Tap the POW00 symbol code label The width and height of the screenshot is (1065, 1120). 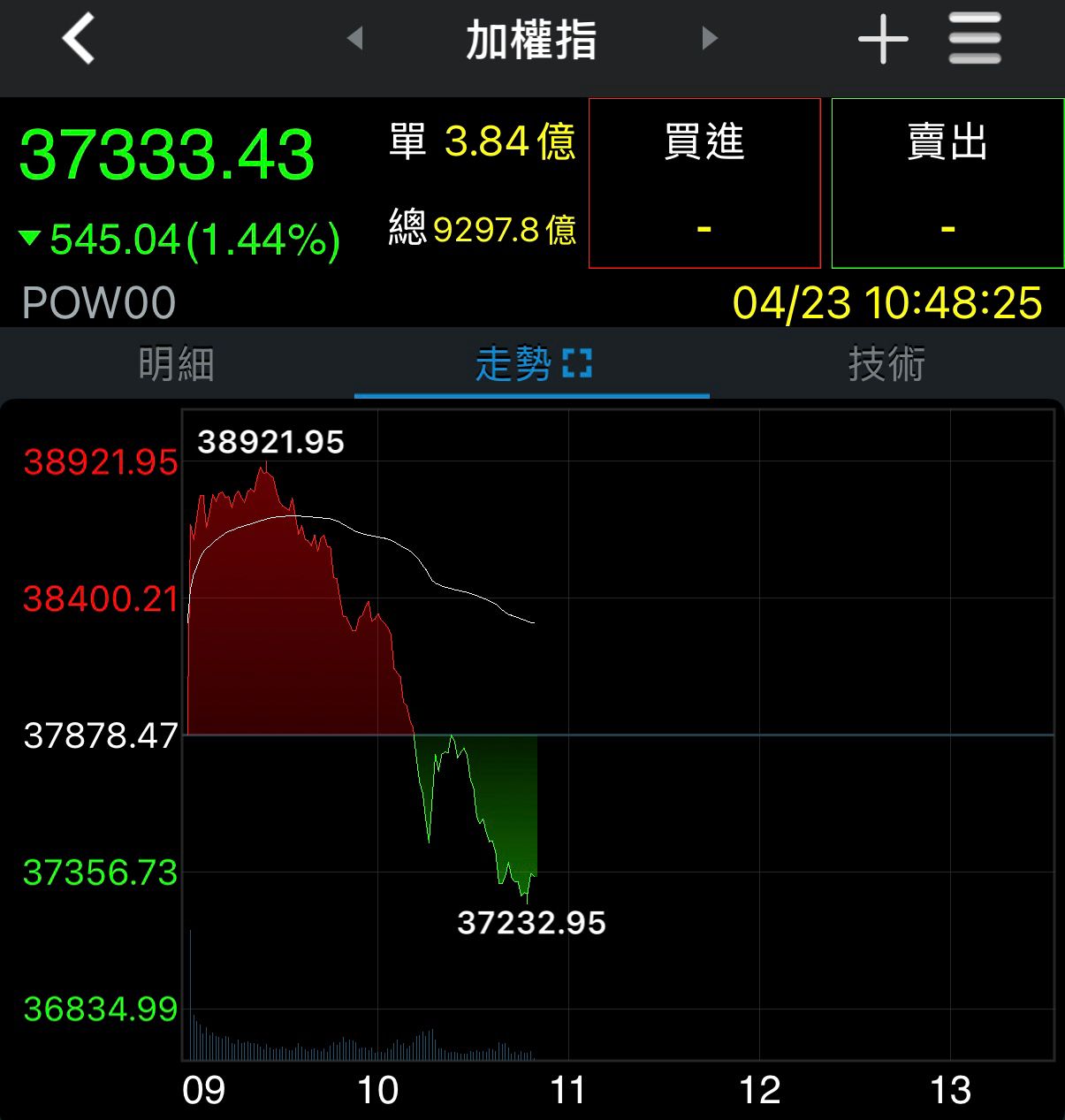tap(98, 303)
